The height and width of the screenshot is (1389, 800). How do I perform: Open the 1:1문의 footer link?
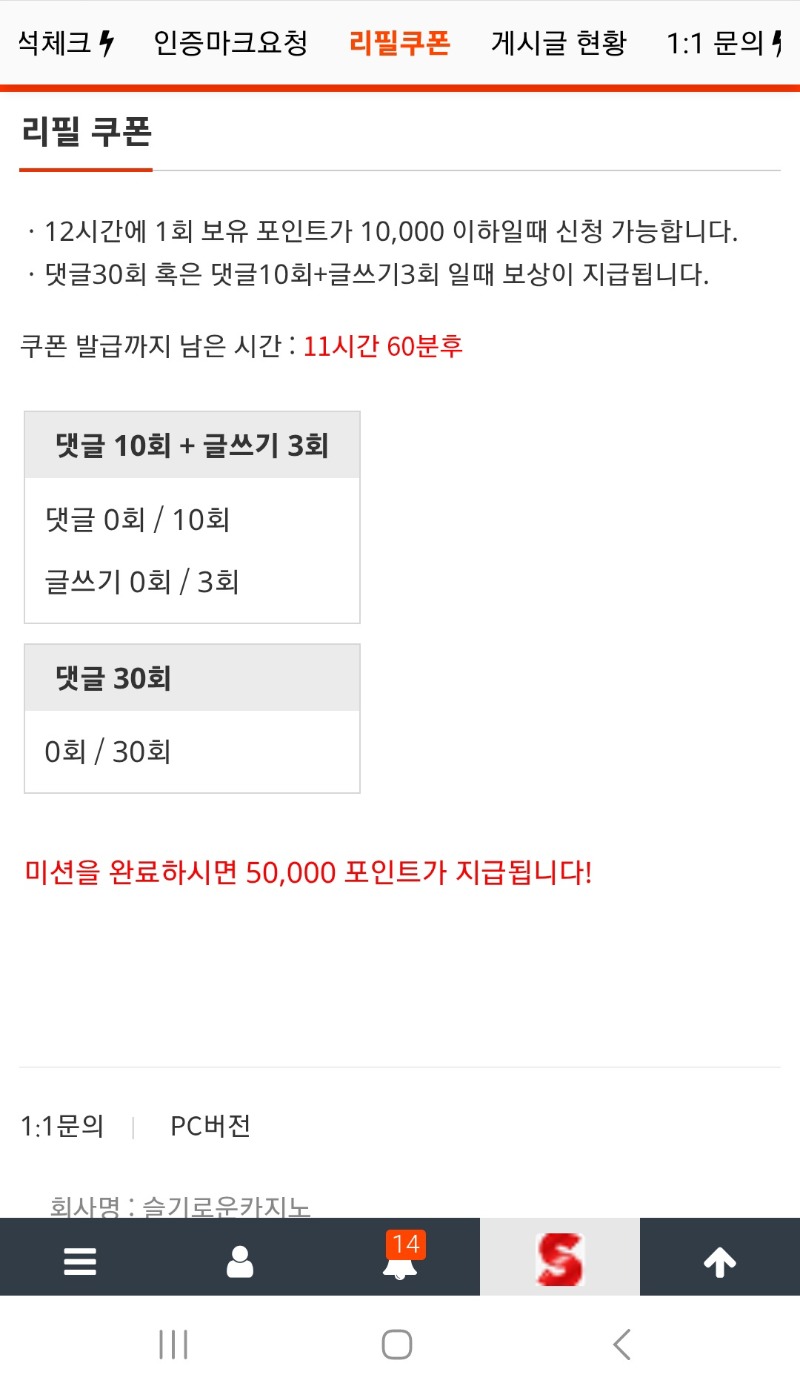tap(62, 1126)
